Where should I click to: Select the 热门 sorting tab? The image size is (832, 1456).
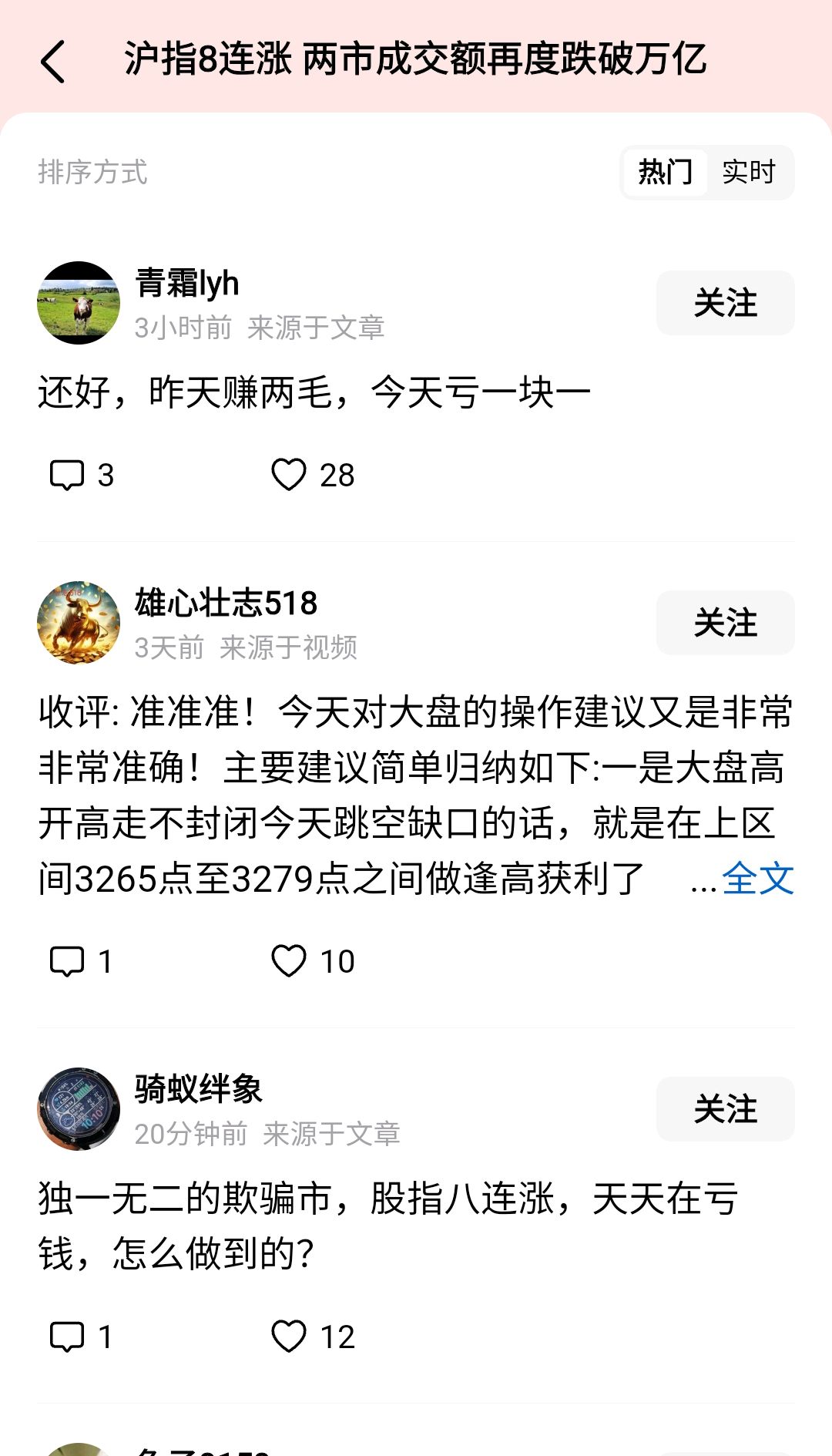[664, 173]
